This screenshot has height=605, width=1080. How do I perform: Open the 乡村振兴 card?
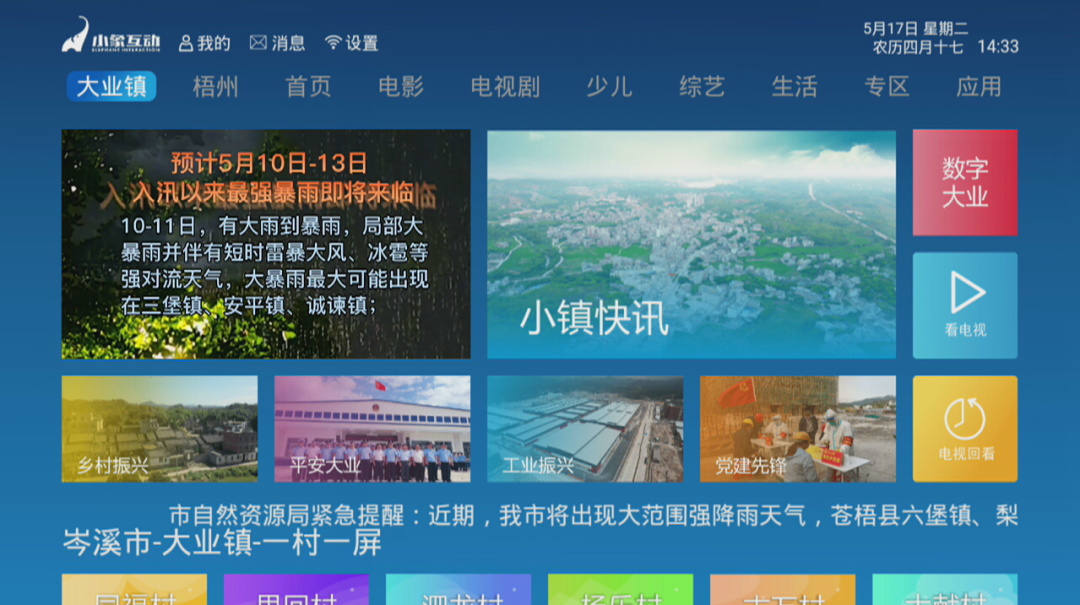point(159,428)
